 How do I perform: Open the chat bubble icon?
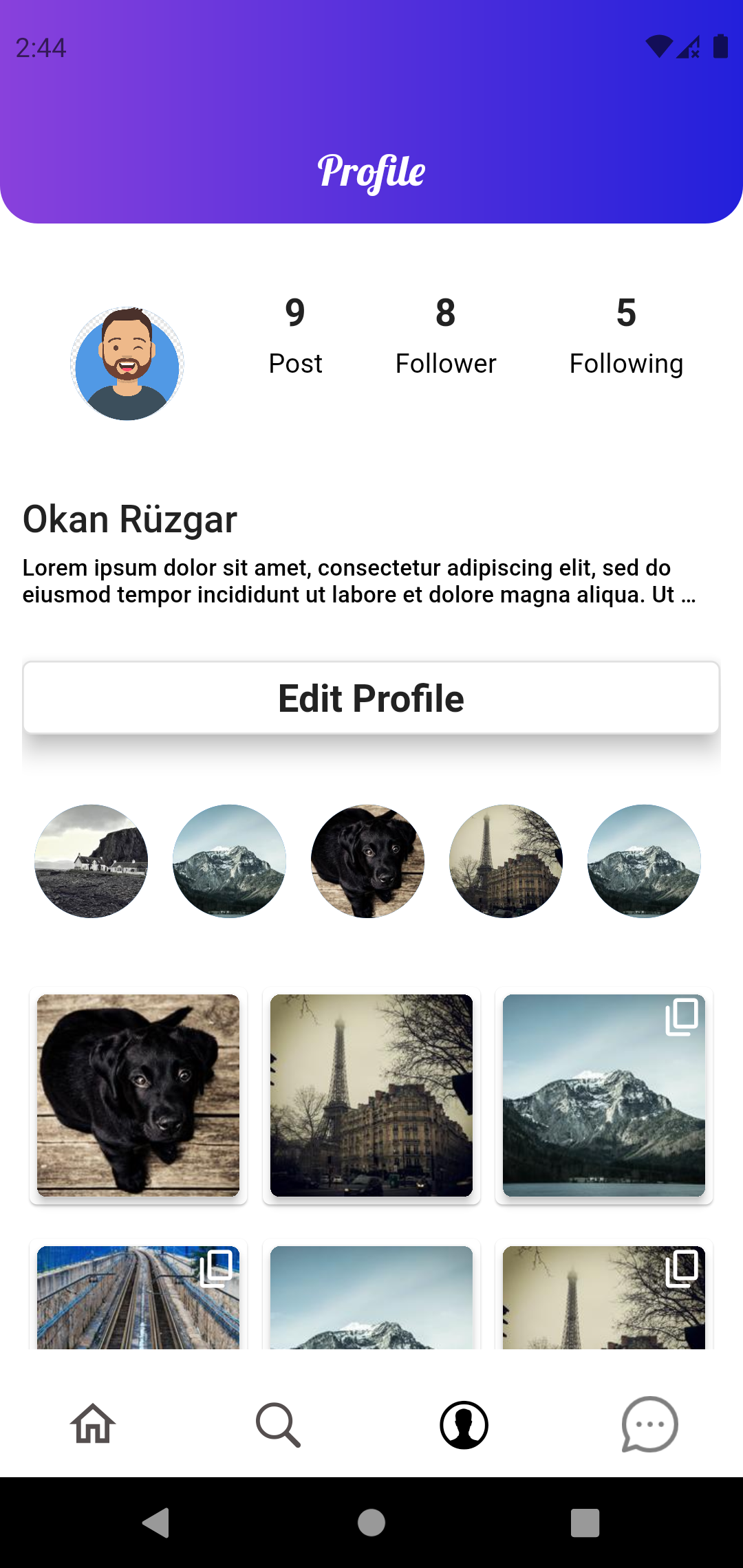coord(649,1425)
